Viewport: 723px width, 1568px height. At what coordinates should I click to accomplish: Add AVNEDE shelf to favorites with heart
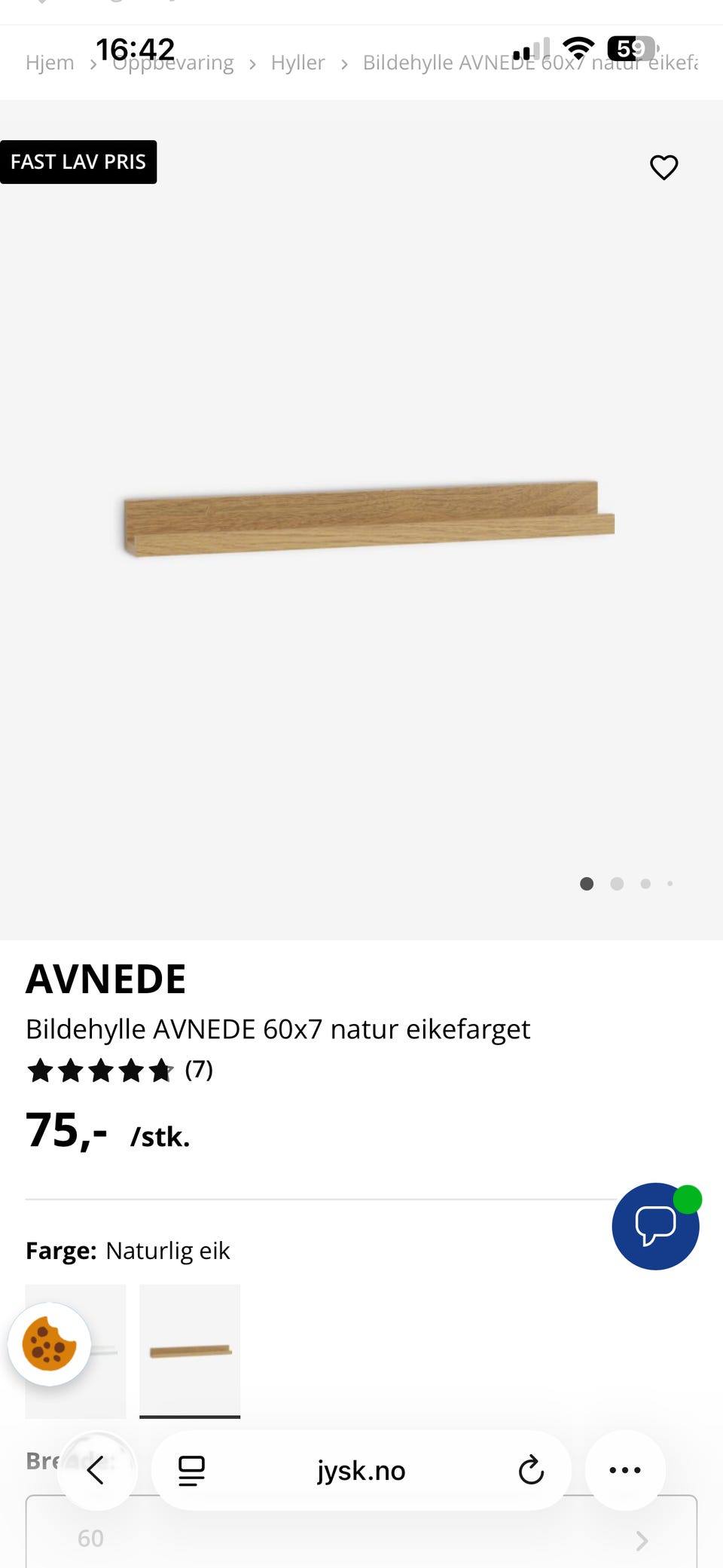coord(664,167)
